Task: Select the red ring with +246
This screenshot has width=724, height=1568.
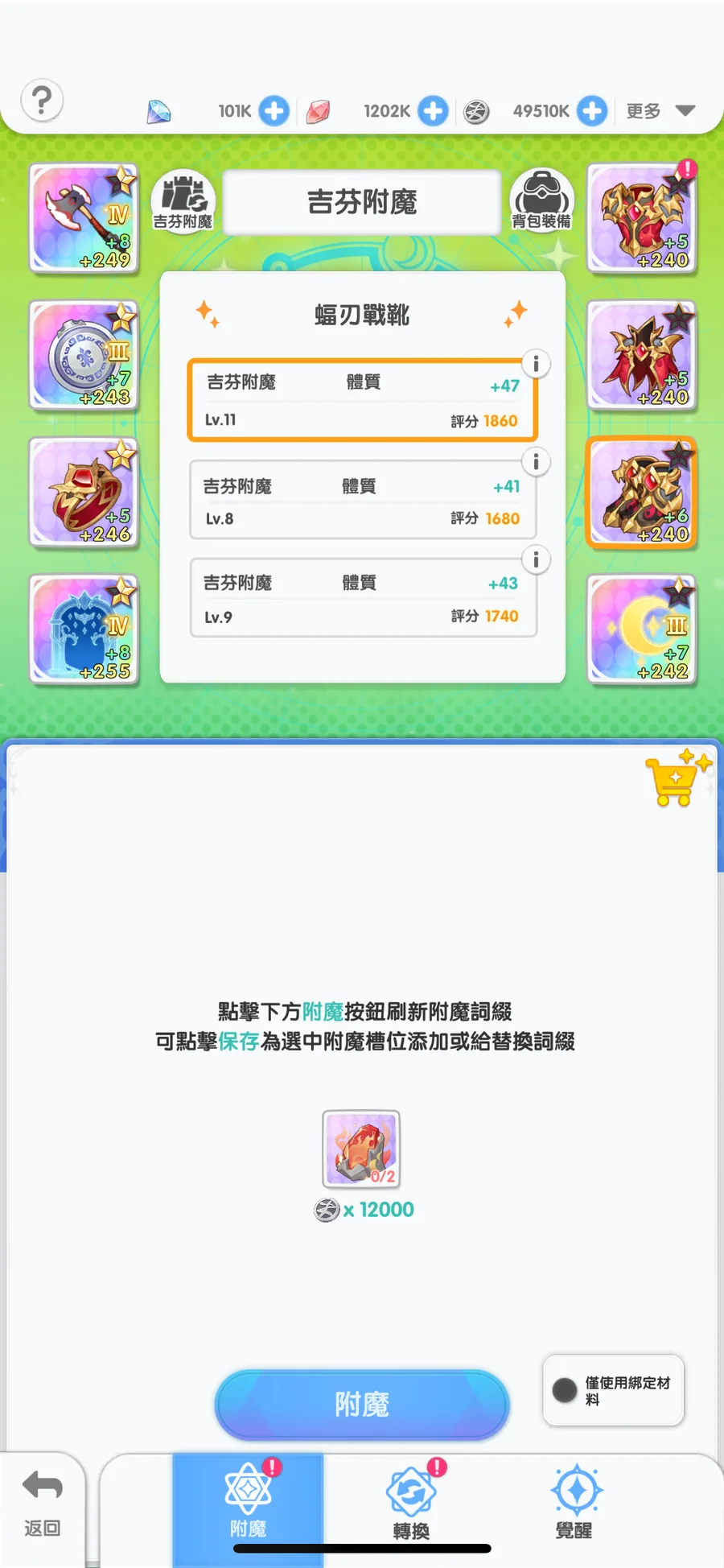Action: pyautogui.click(x=84, y=492)
